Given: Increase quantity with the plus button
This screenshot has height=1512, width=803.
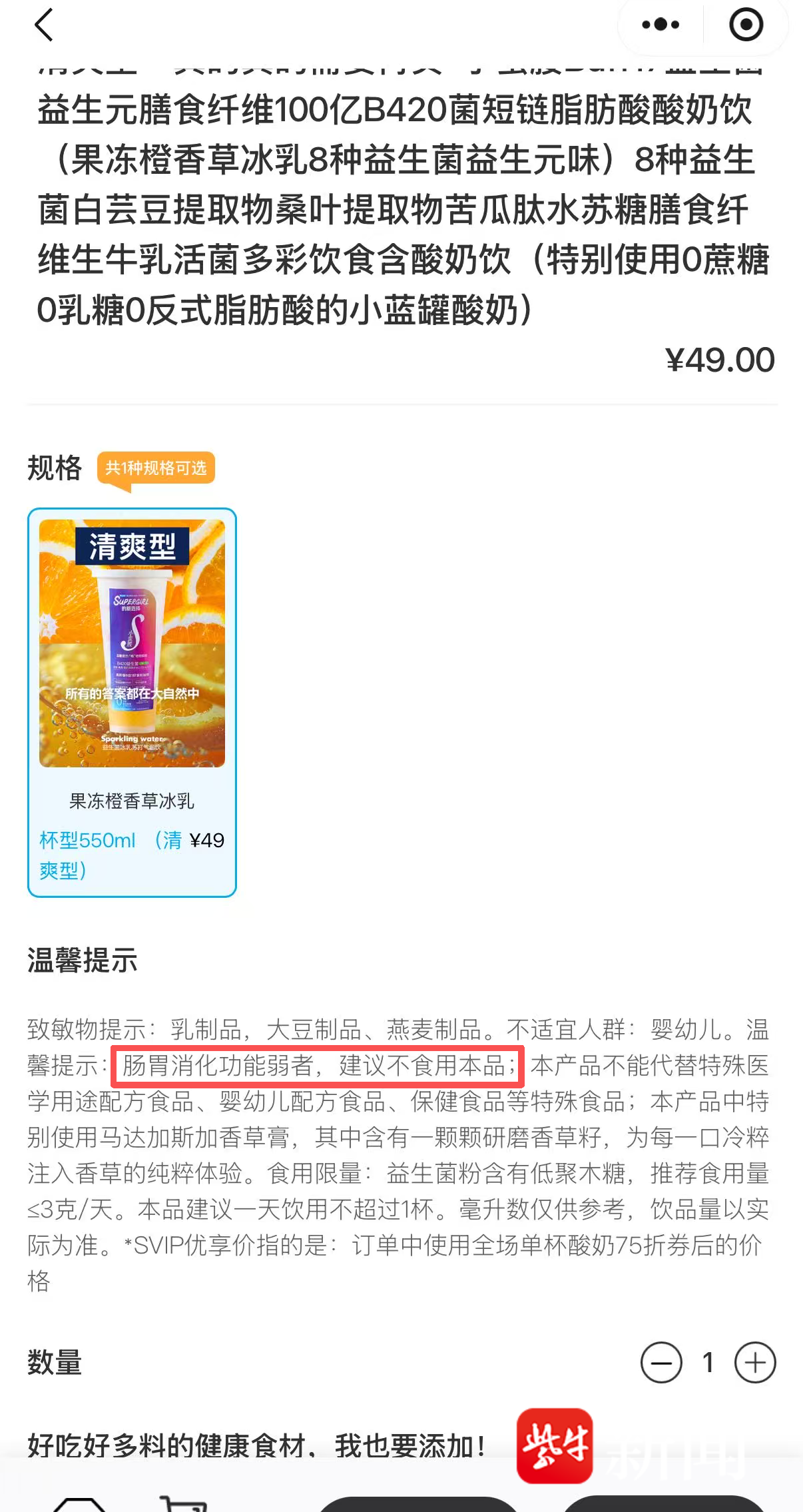Looking at the screenshot, I should (x=755, y=1363).
